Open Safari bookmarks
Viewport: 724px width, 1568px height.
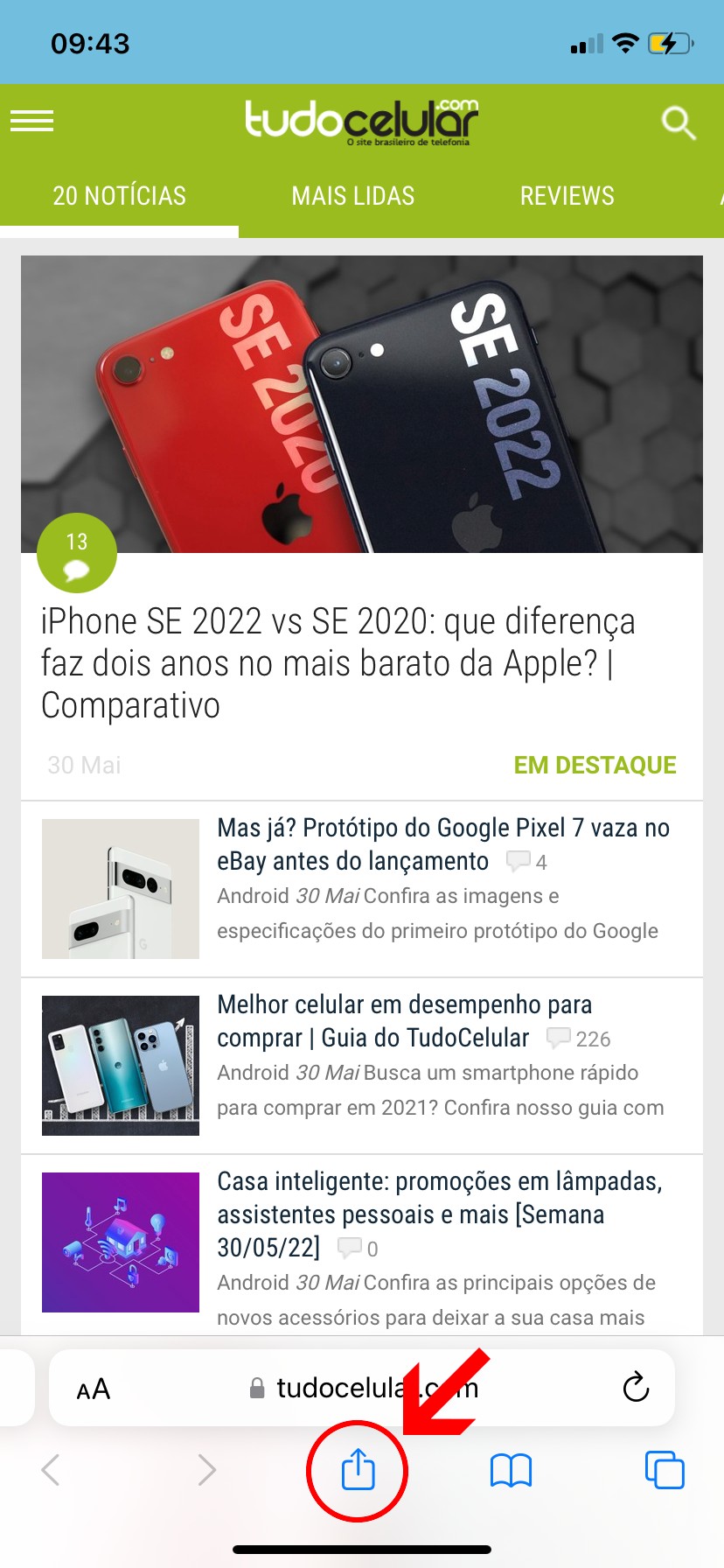click(x=512, y=1470)
